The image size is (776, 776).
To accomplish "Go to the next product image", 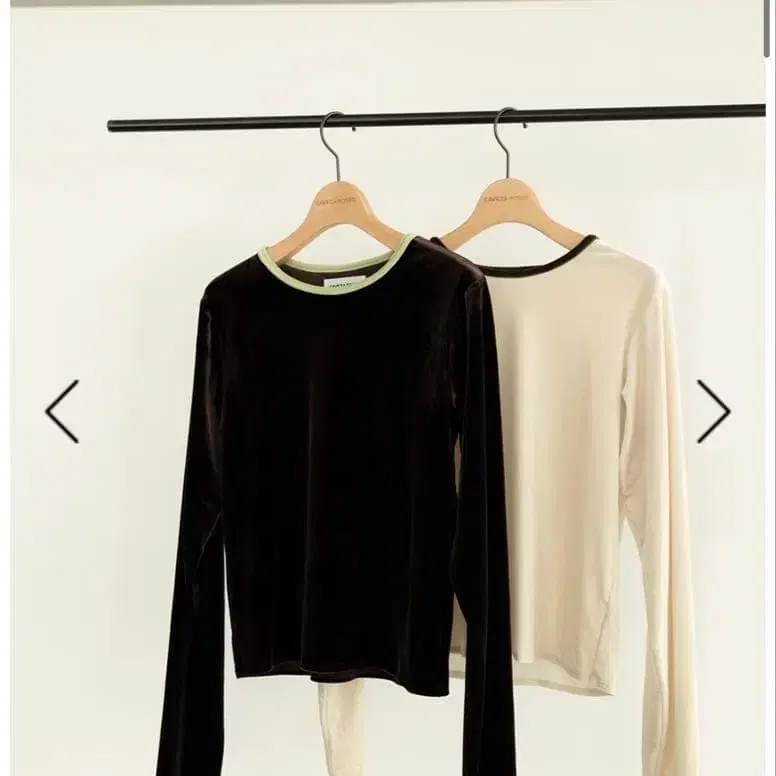I will [713, 411].
